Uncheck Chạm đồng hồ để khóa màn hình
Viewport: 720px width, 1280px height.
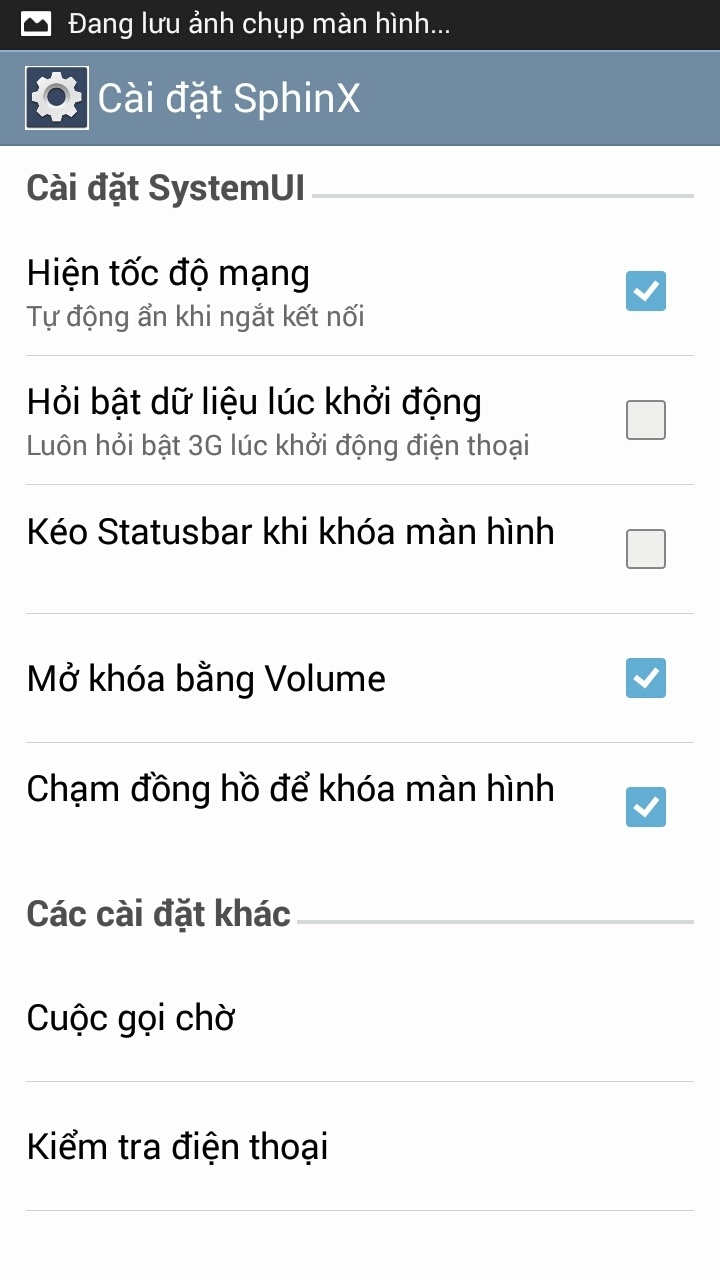click(646, 807)
